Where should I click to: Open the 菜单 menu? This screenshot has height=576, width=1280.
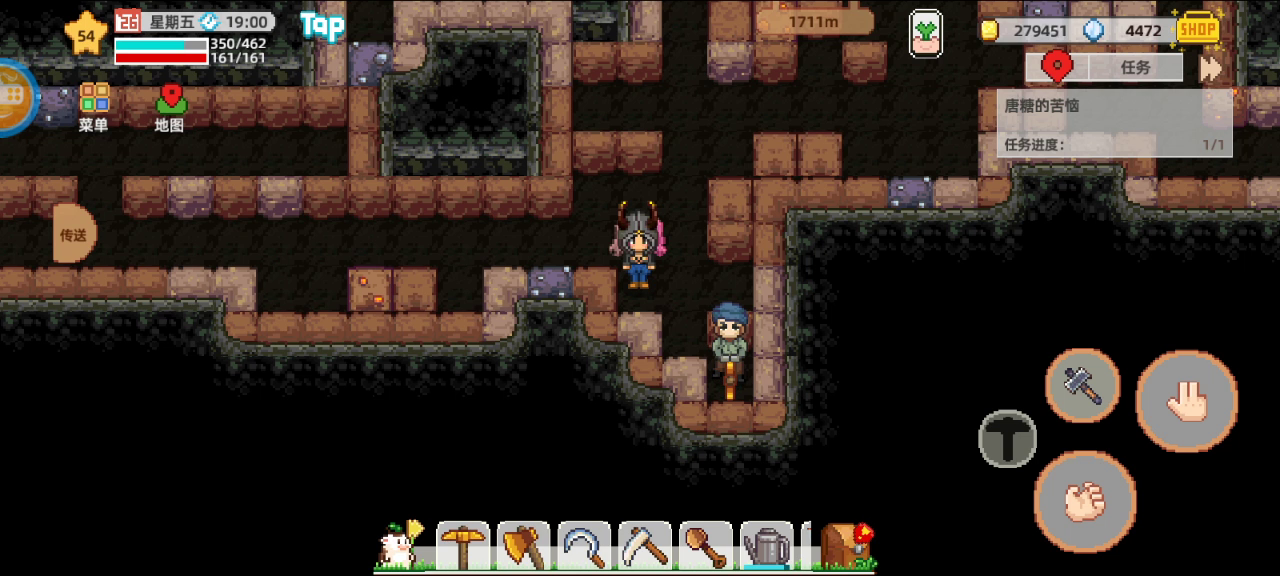94,105
